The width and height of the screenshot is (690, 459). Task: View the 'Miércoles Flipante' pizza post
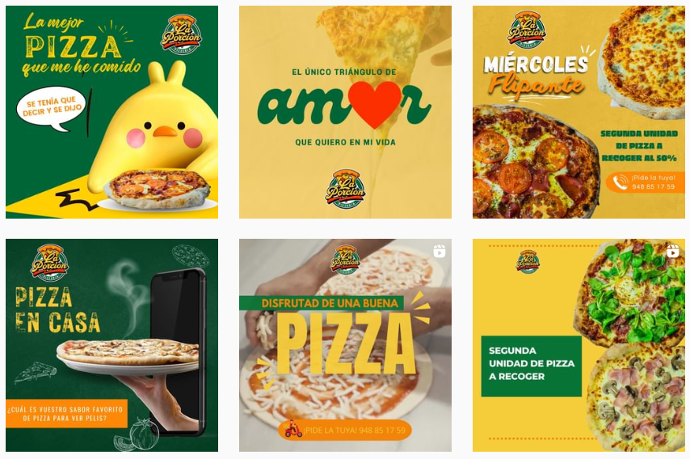(578, 112)
